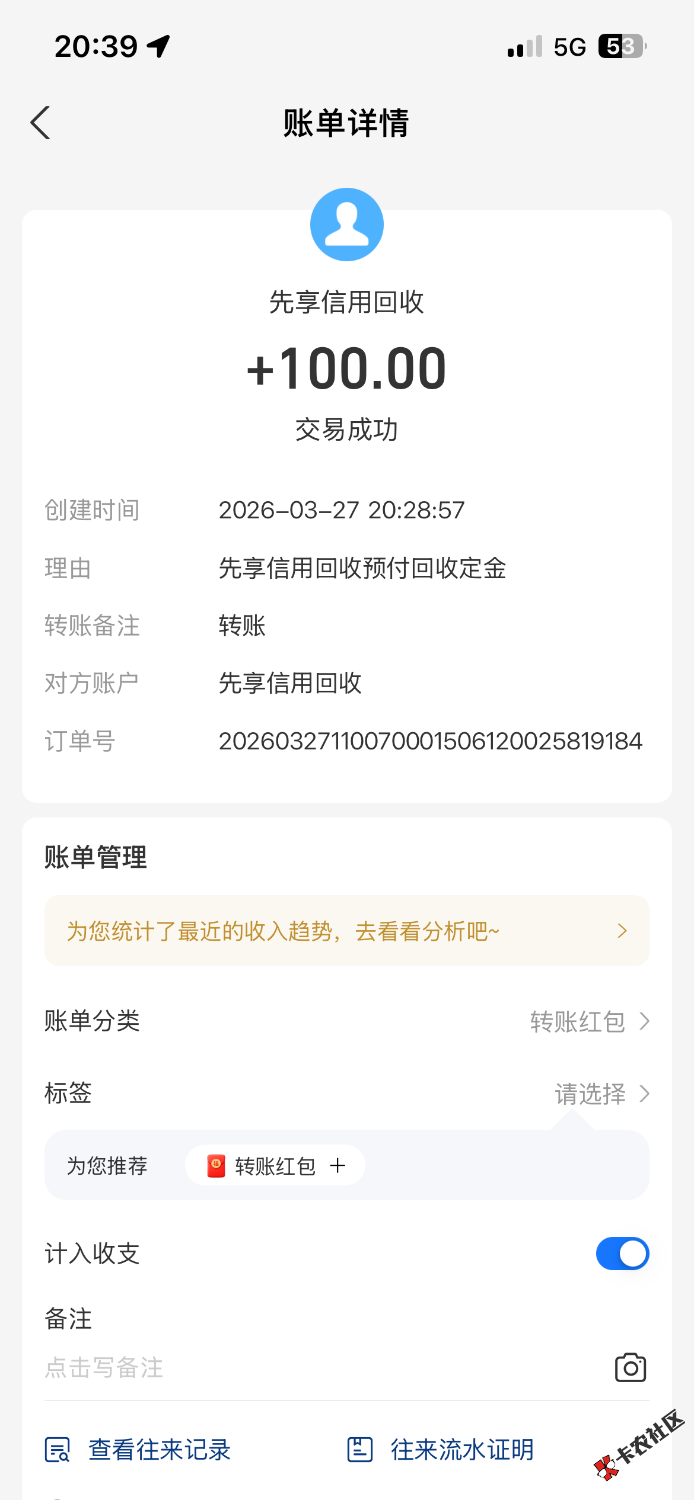Attach a photo with the camera icon
This screenshot has height=1500, width=694.
630,1367
